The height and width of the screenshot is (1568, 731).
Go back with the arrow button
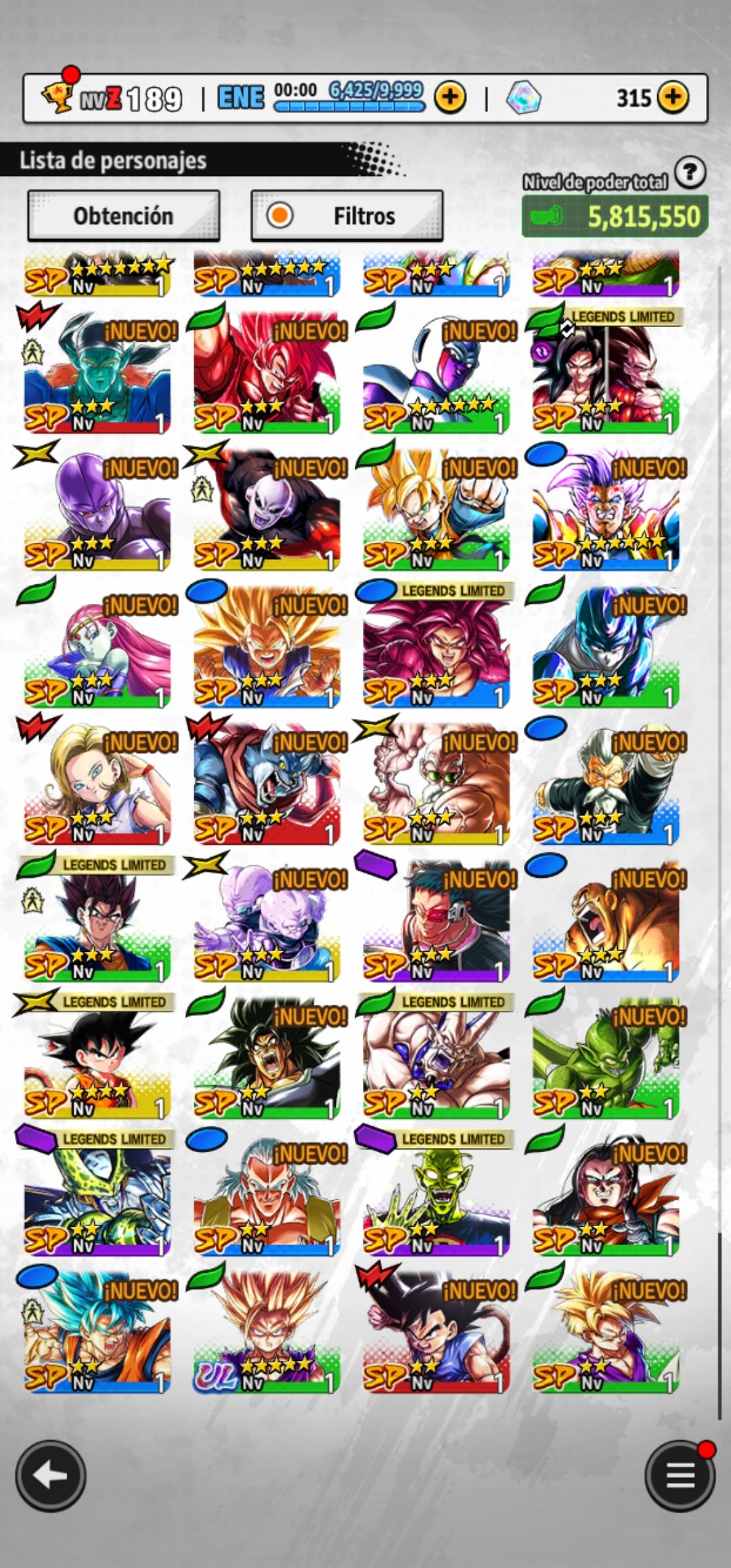point(51,1476)
